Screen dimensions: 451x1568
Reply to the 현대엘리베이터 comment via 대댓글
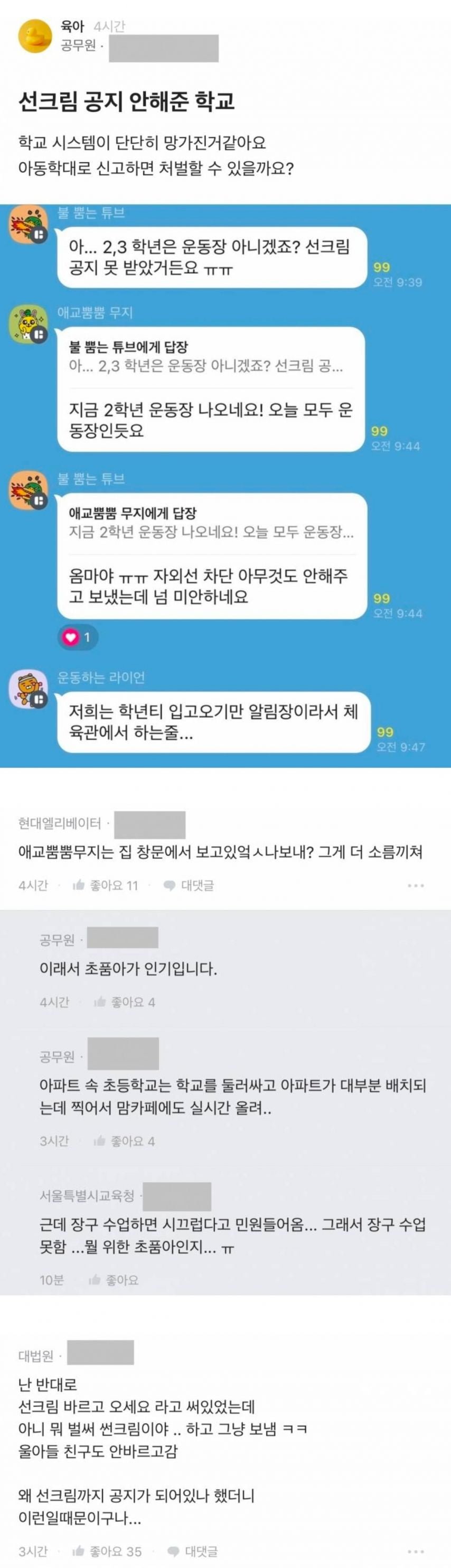[x=189, y=885]
